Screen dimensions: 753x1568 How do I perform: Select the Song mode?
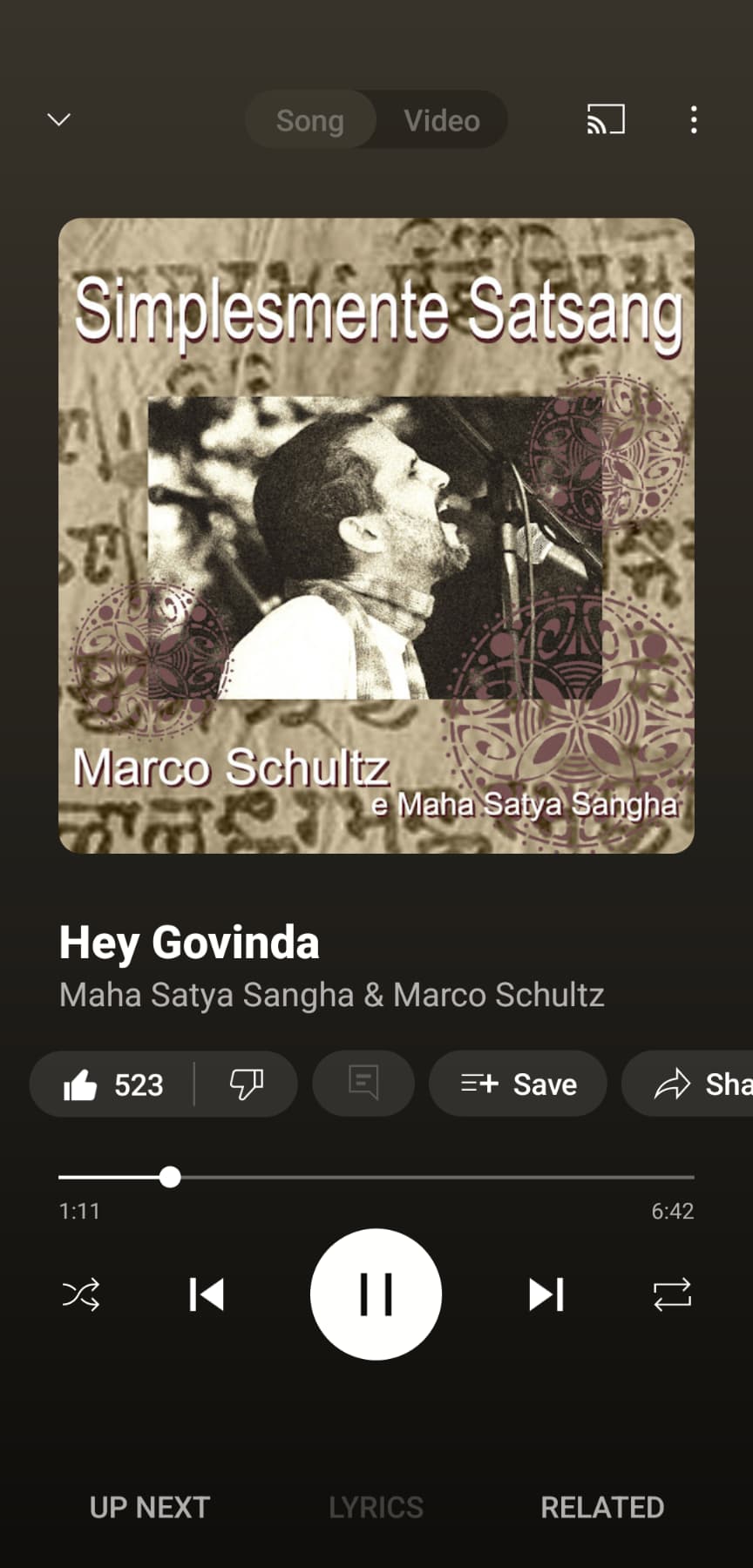[x=310, y=120]
